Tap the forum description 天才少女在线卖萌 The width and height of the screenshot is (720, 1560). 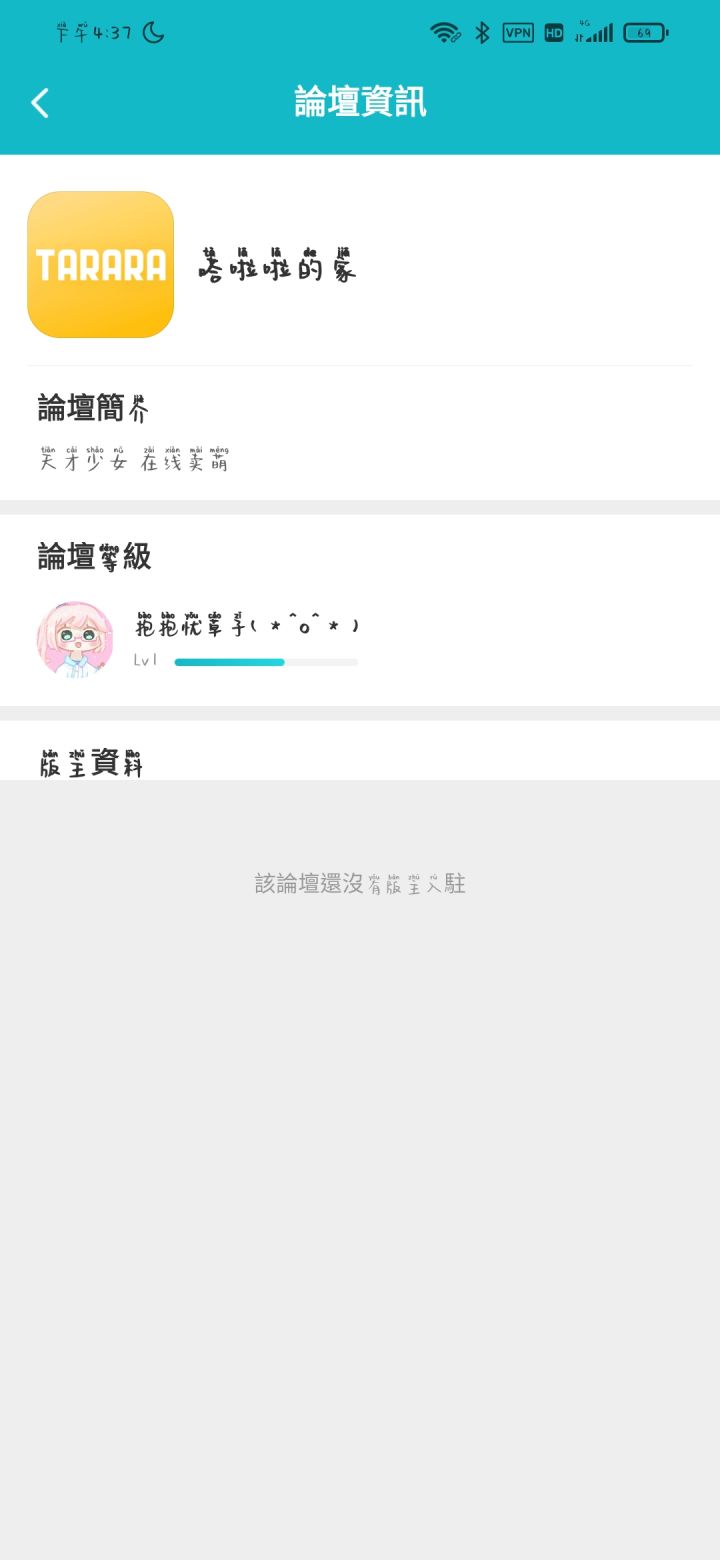point(134,462)
